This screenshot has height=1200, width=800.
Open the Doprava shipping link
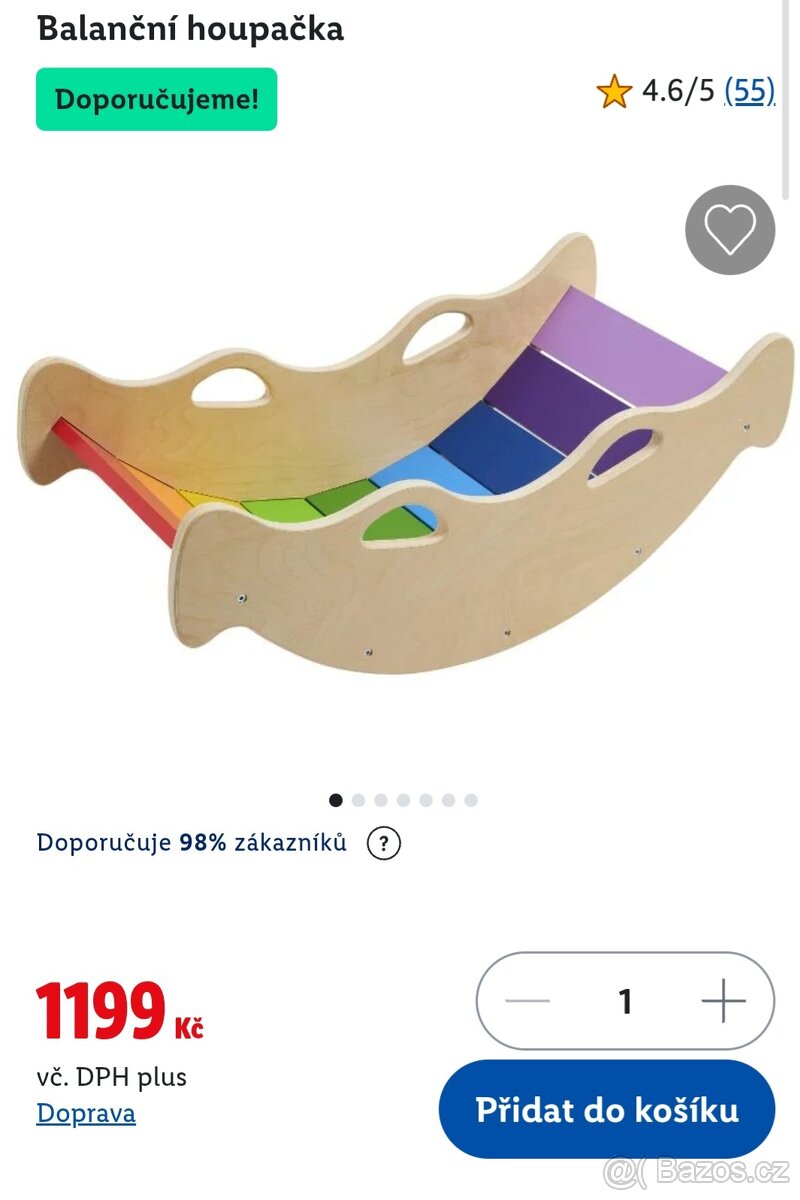[x=86, y=1113]
